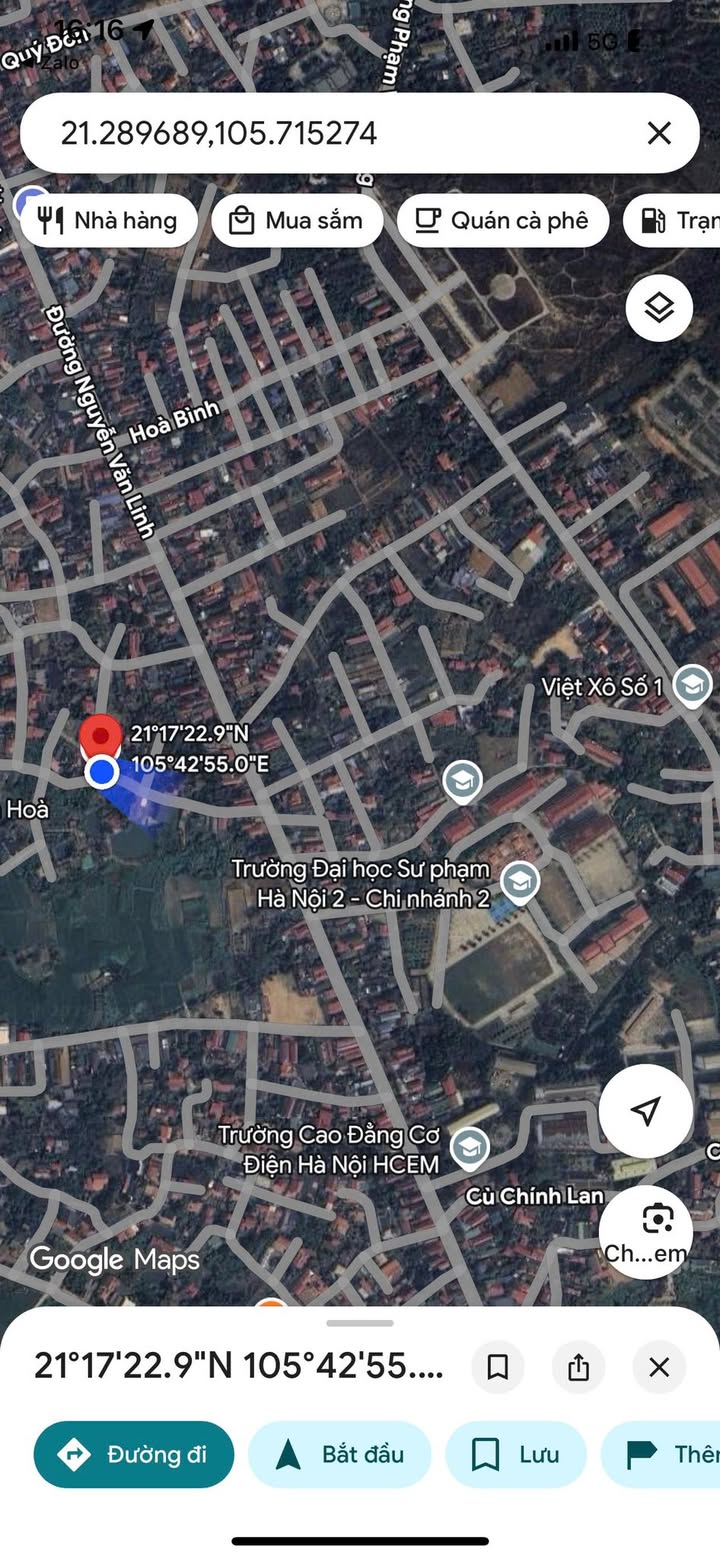Open the Việt Xô Số 1 school marker

pyautogui.click(x=692, y=686)
